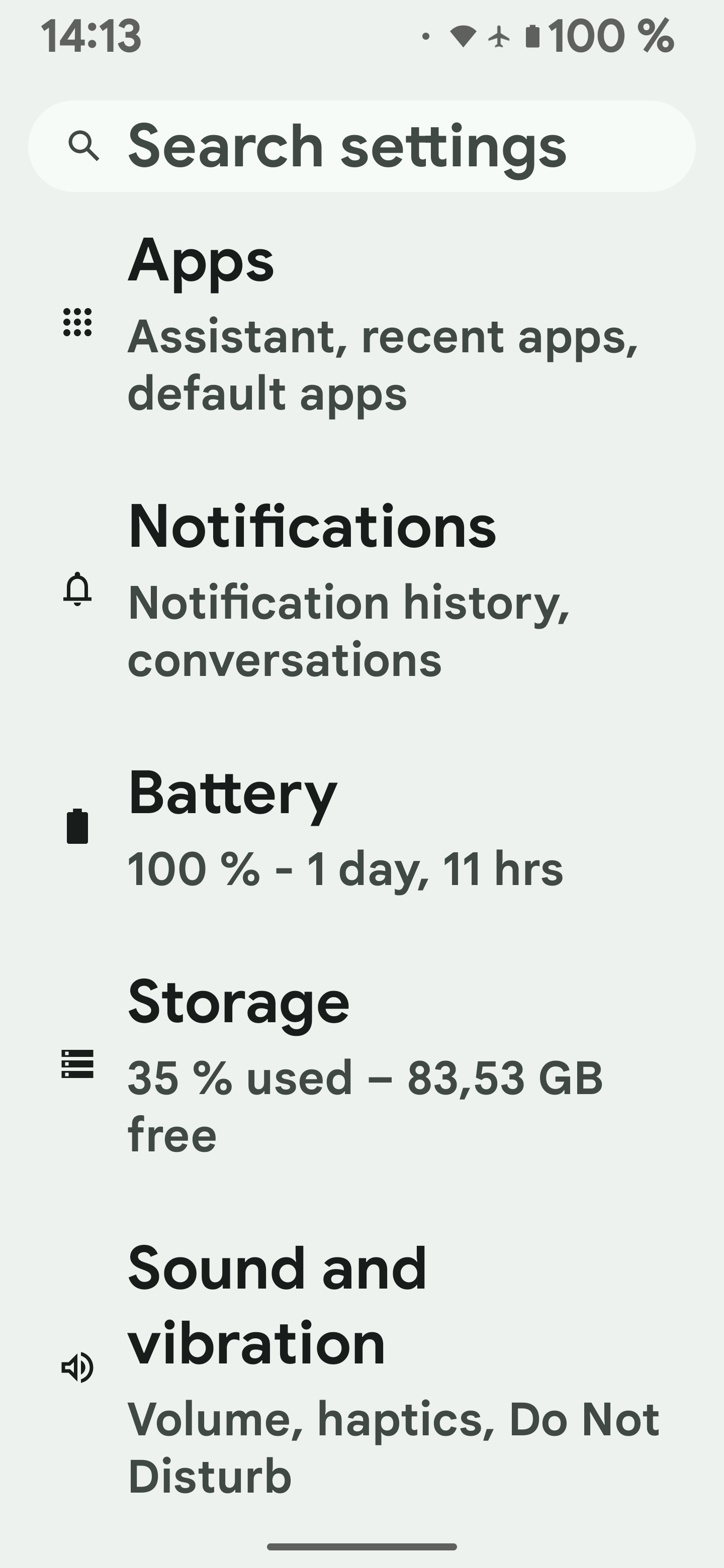View Storage details

[x=361, y=1064]
